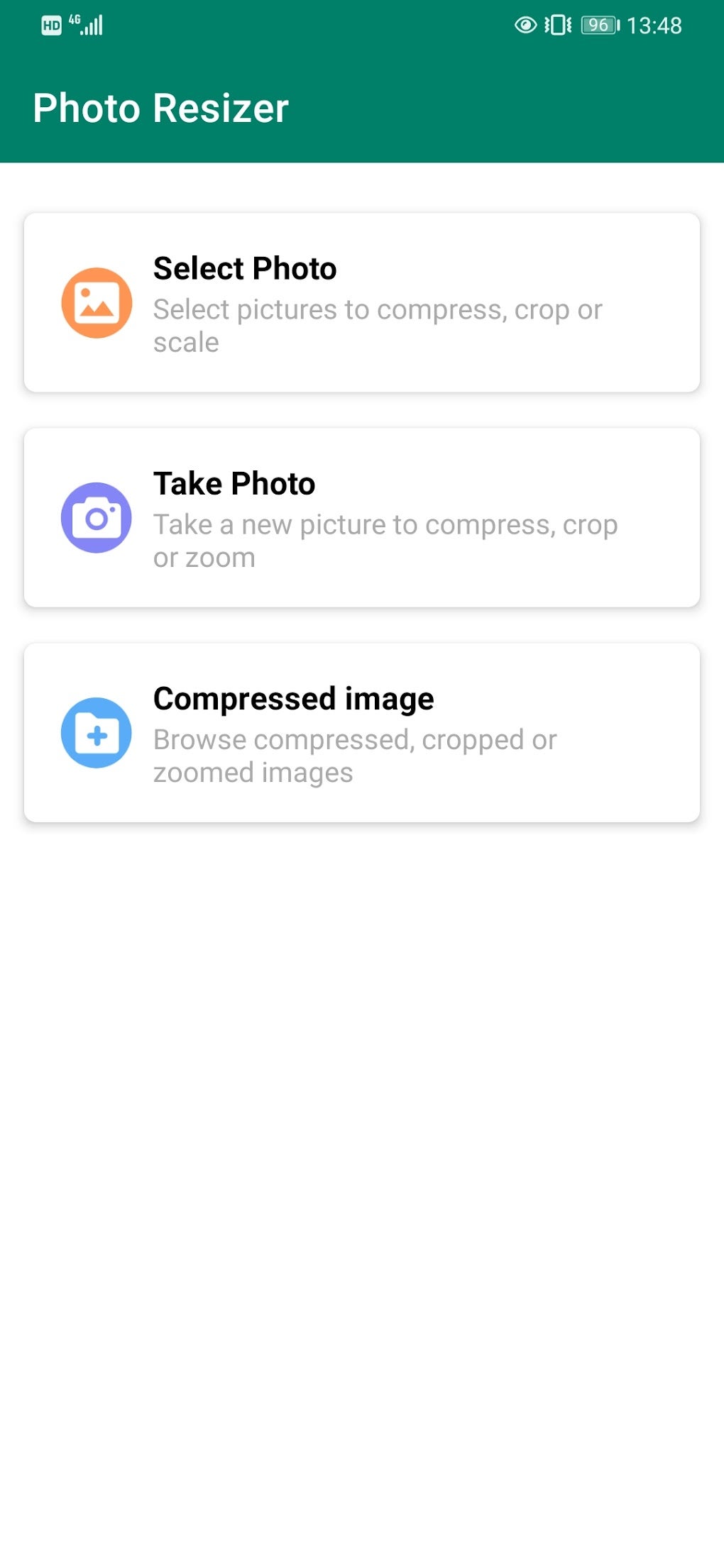Image resolution: width=724 pixels, height=1568 pixels.
Task: Click the Compressed image heading
Action: tap(293, 698)
